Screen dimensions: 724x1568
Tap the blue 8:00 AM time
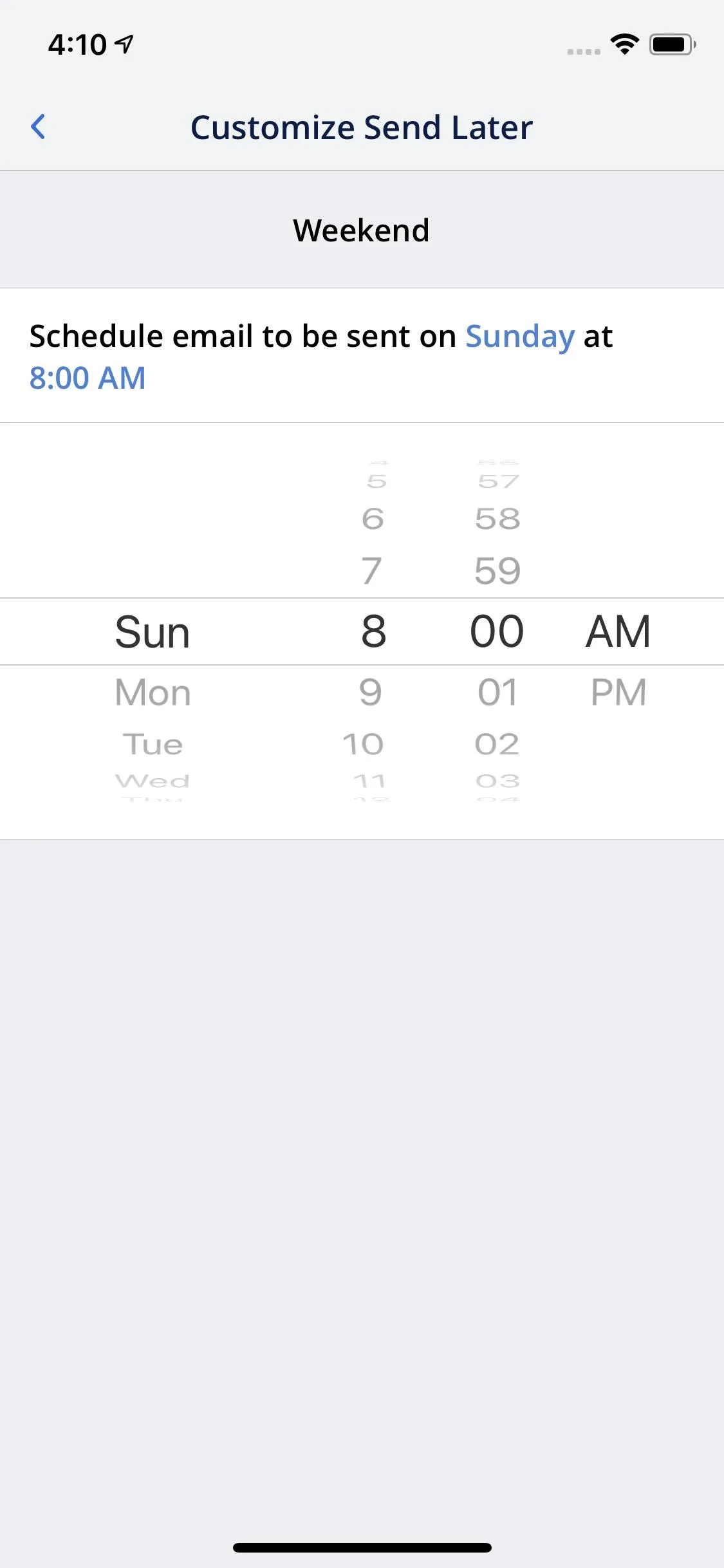(88, 378)
